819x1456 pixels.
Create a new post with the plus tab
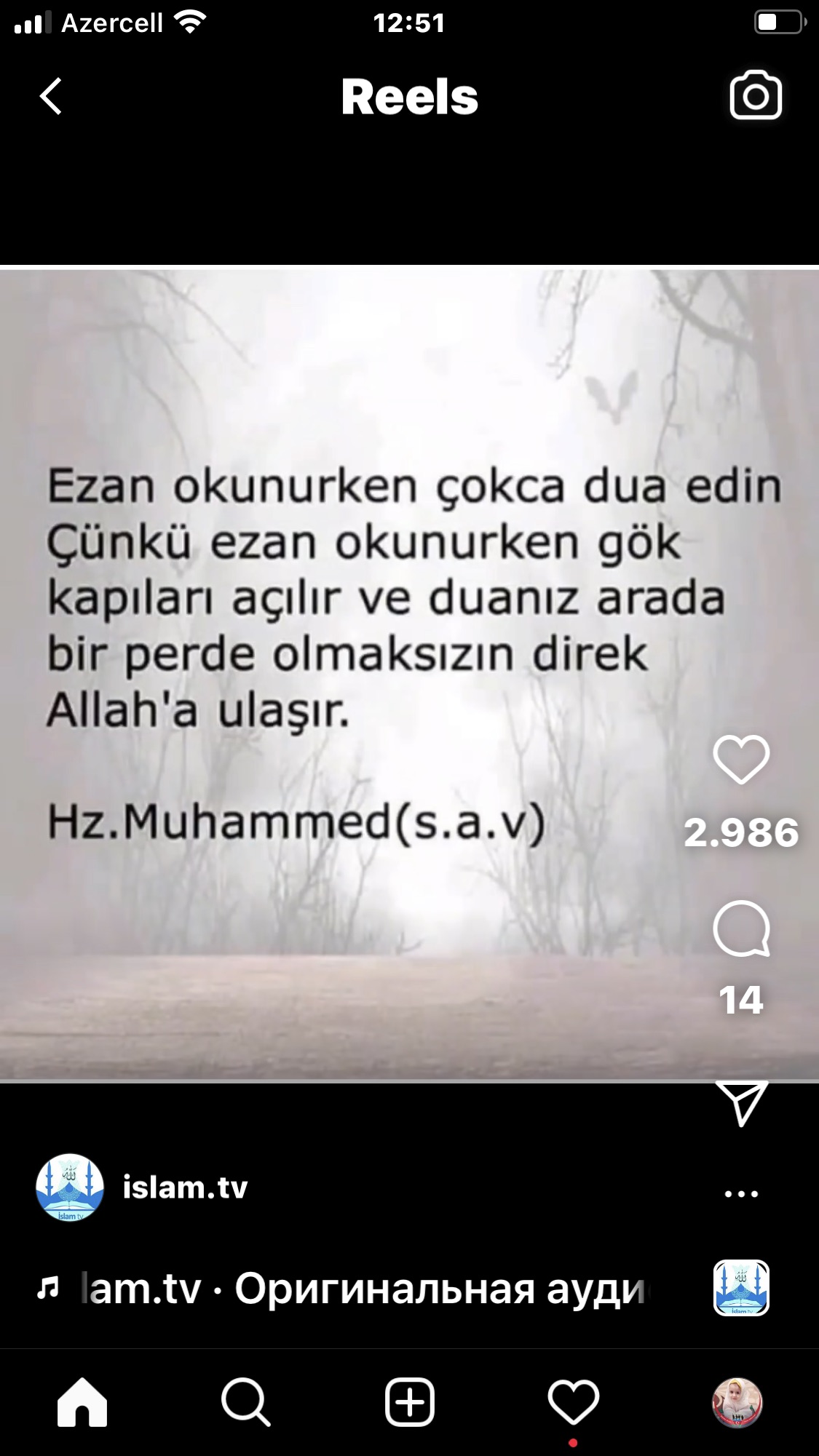(x=410, y=1401)
